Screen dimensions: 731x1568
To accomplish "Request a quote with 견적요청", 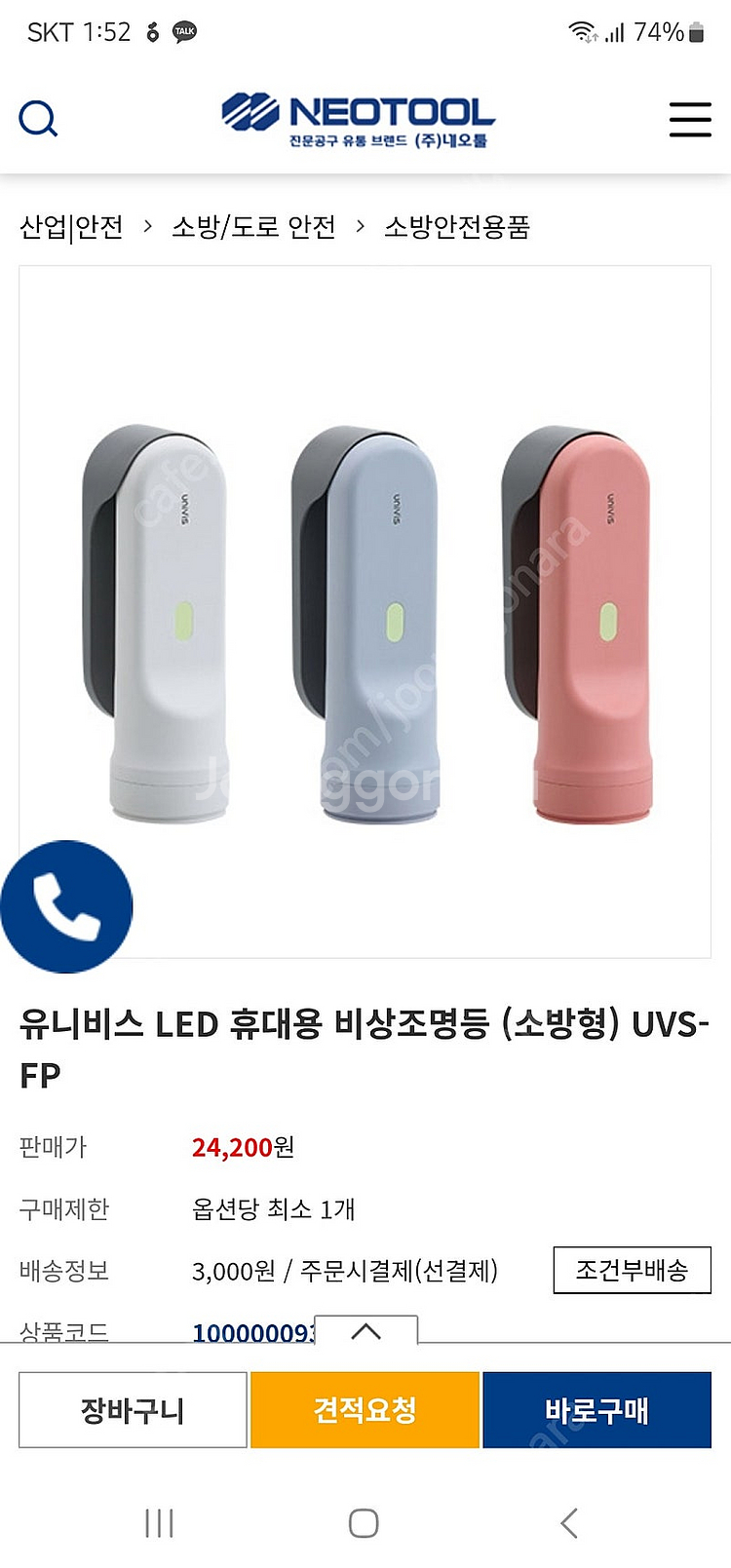I will 365,1410.
